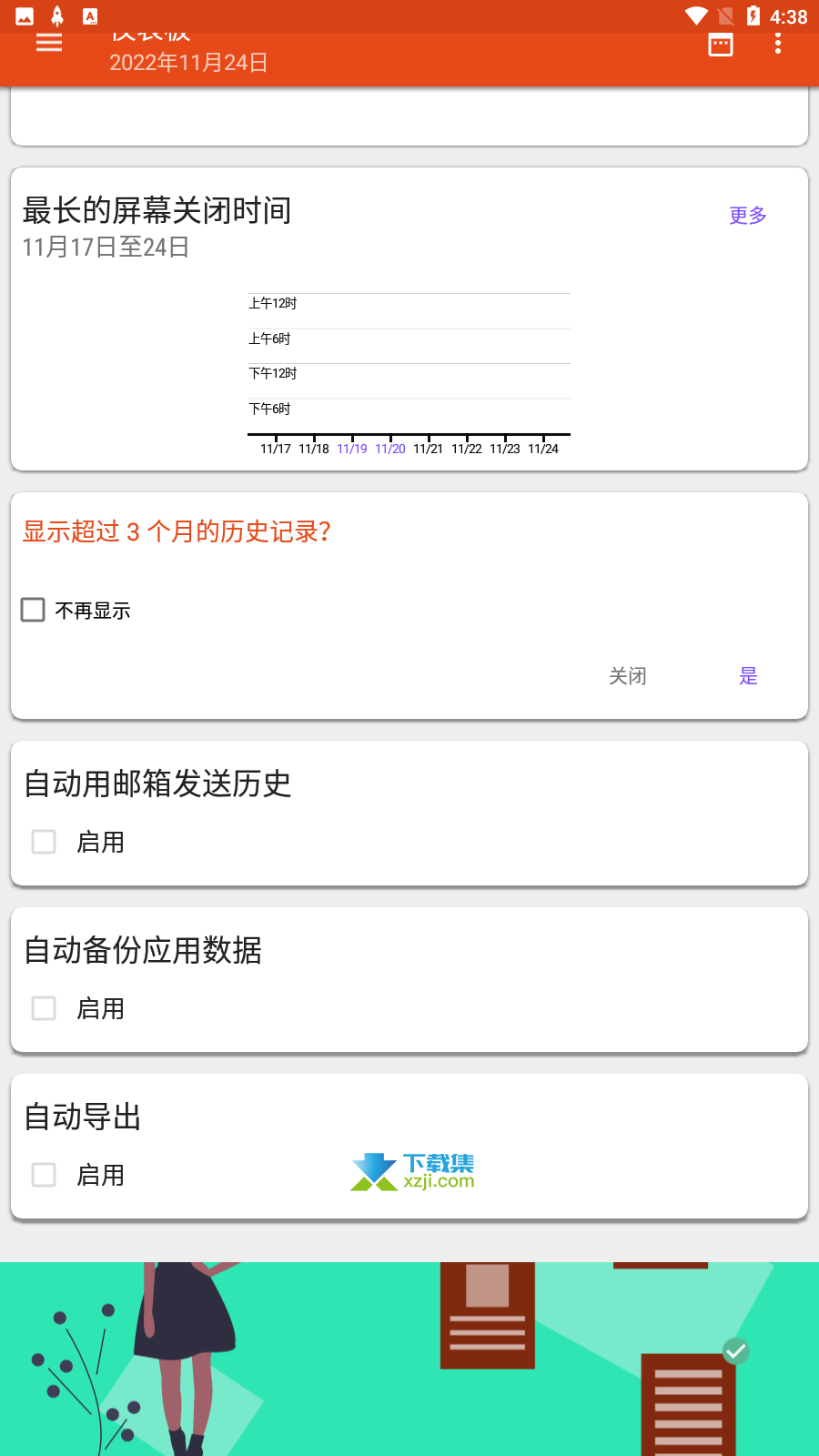819x1456 pixels.
Task: Open the calendar date picker icon
Action: (x=721, y=44)
